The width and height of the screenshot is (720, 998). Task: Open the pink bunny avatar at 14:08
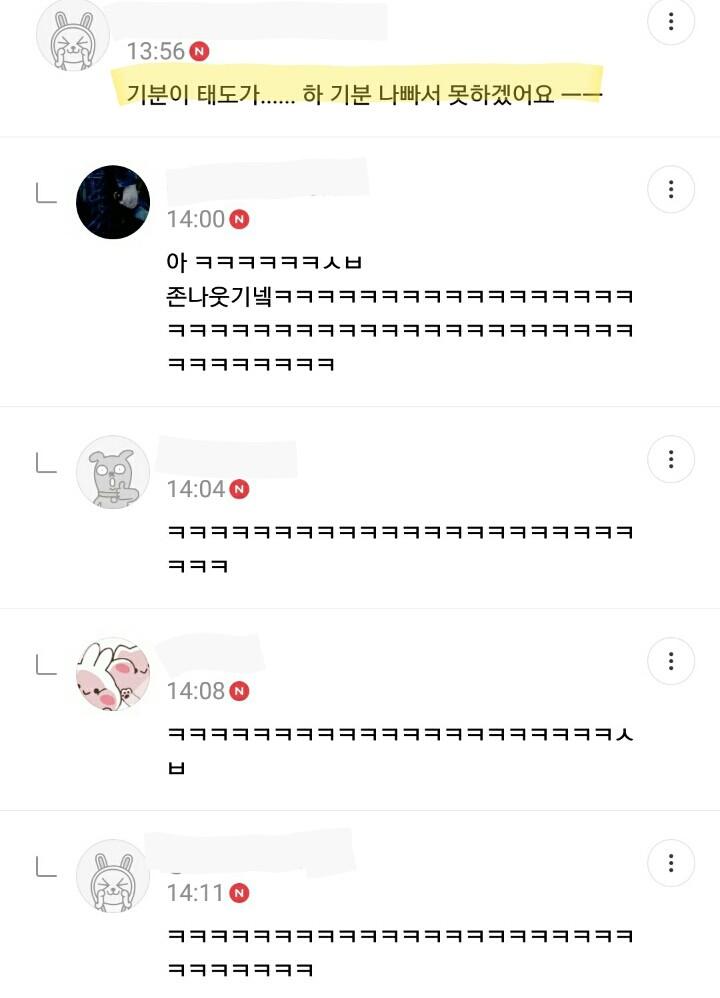click(113, 674)
